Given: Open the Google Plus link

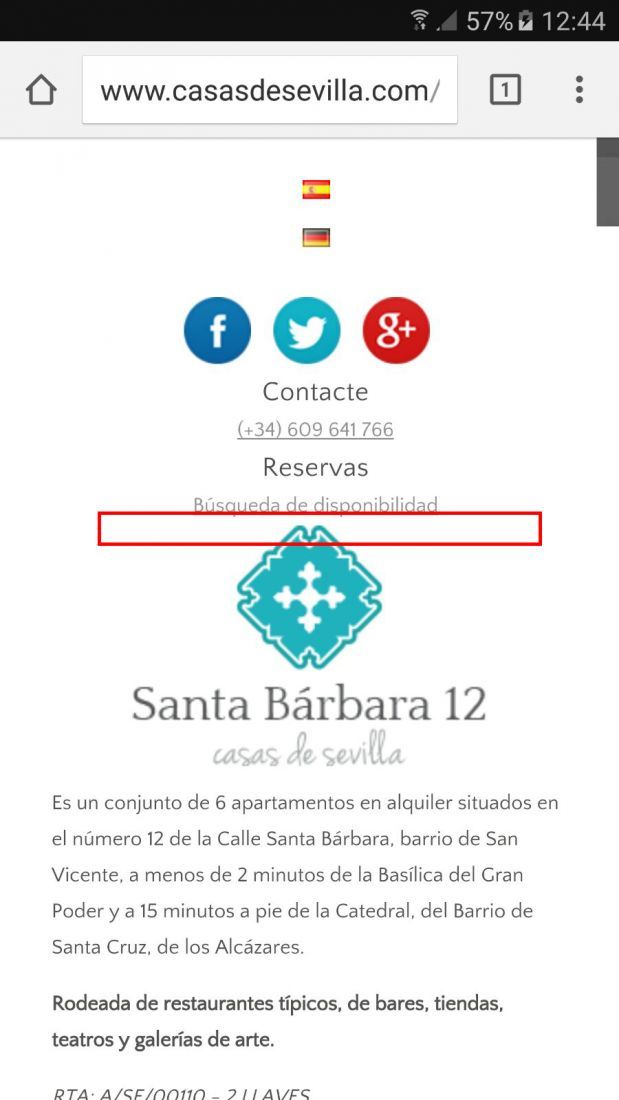Looking at the screenshot, I should (x=397, y=330).
